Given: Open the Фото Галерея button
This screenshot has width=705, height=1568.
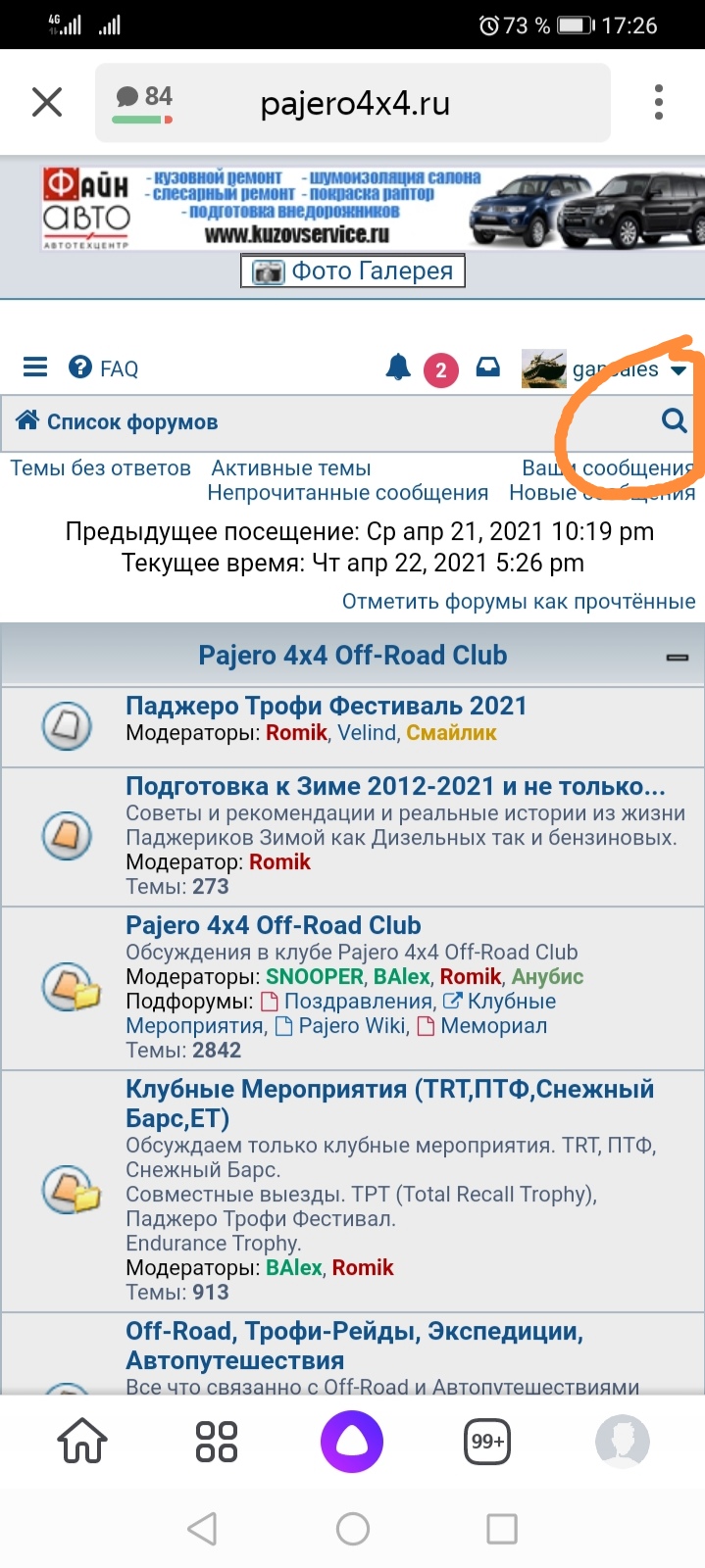Looking at the screenshot, I should tap(353, 271).
